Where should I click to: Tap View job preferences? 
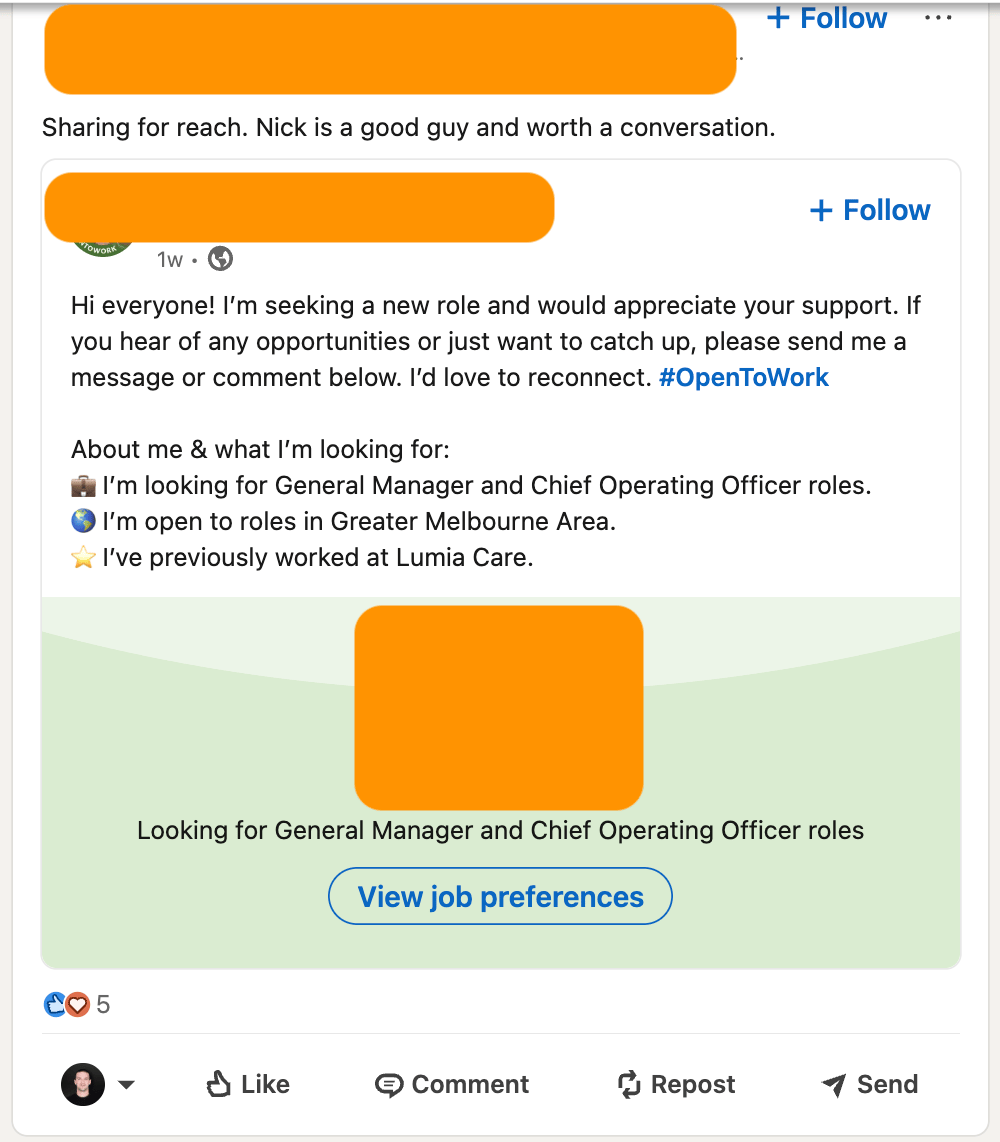pyautogui.click(x=500, y=896)
